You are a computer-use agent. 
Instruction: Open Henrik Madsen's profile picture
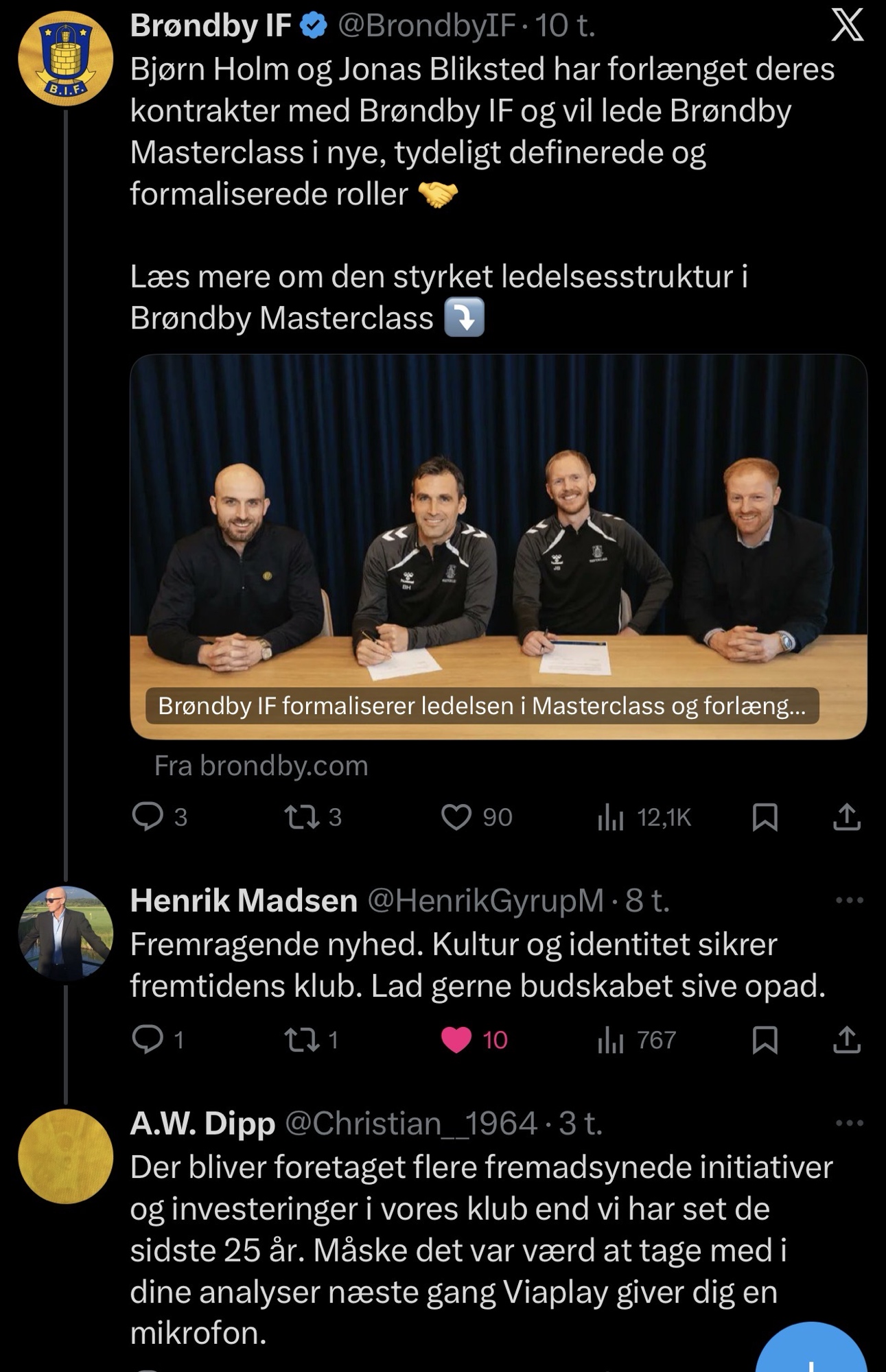(x=65, y=934)
